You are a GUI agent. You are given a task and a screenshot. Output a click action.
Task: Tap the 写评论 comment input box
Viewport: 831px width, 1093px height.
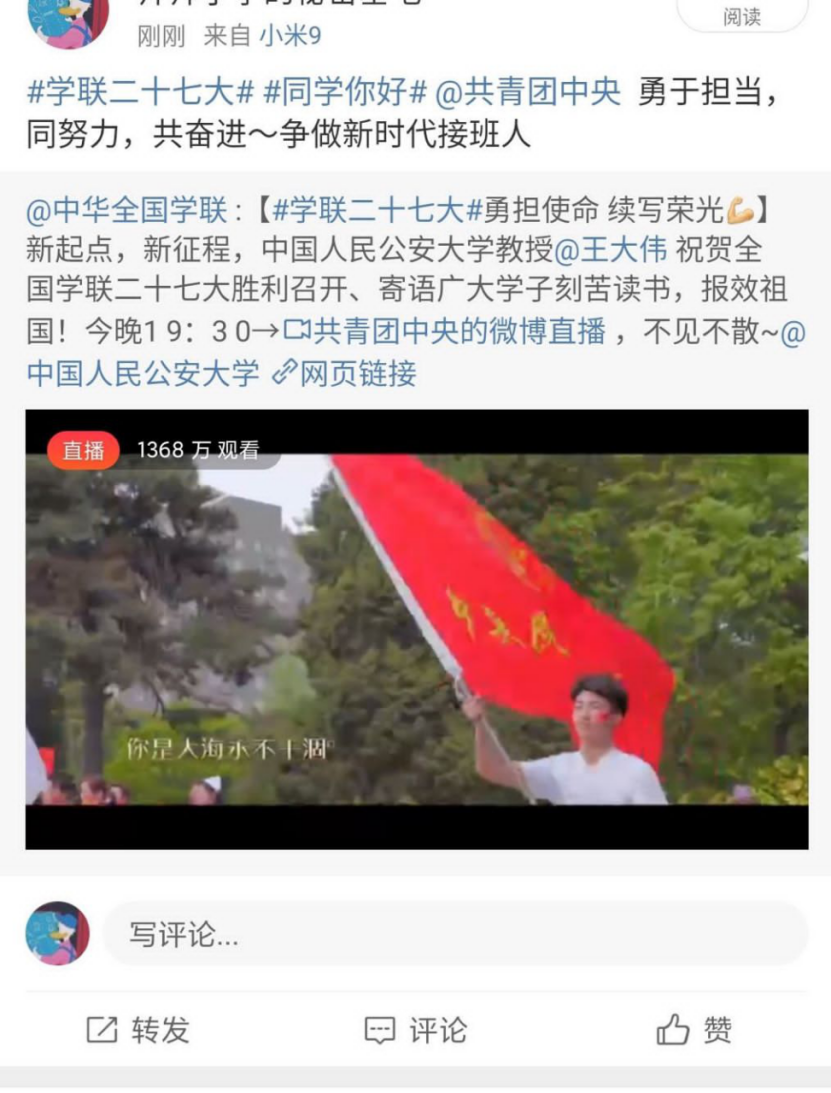[455, 935]
